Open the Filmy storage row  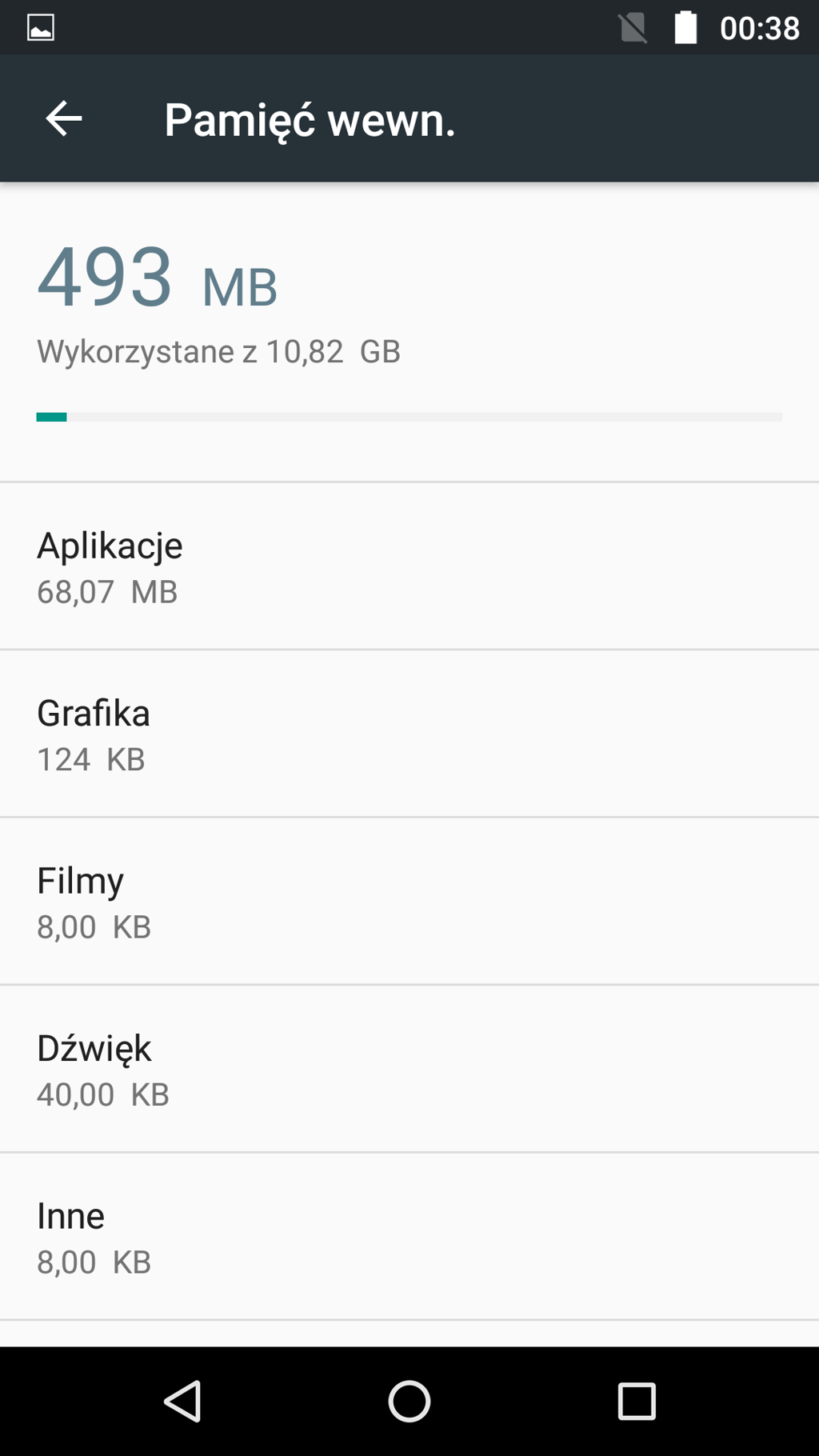408,902
